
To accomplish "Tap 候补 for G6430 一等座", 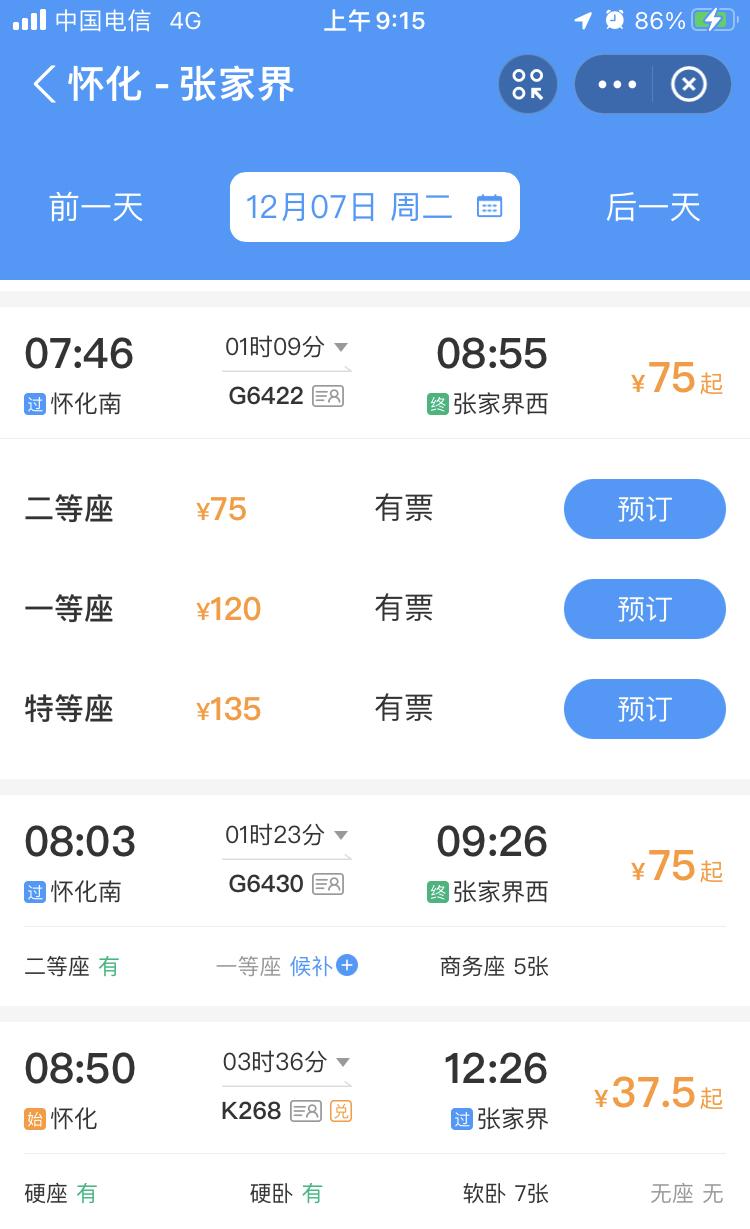I will [x=323, y=966].
